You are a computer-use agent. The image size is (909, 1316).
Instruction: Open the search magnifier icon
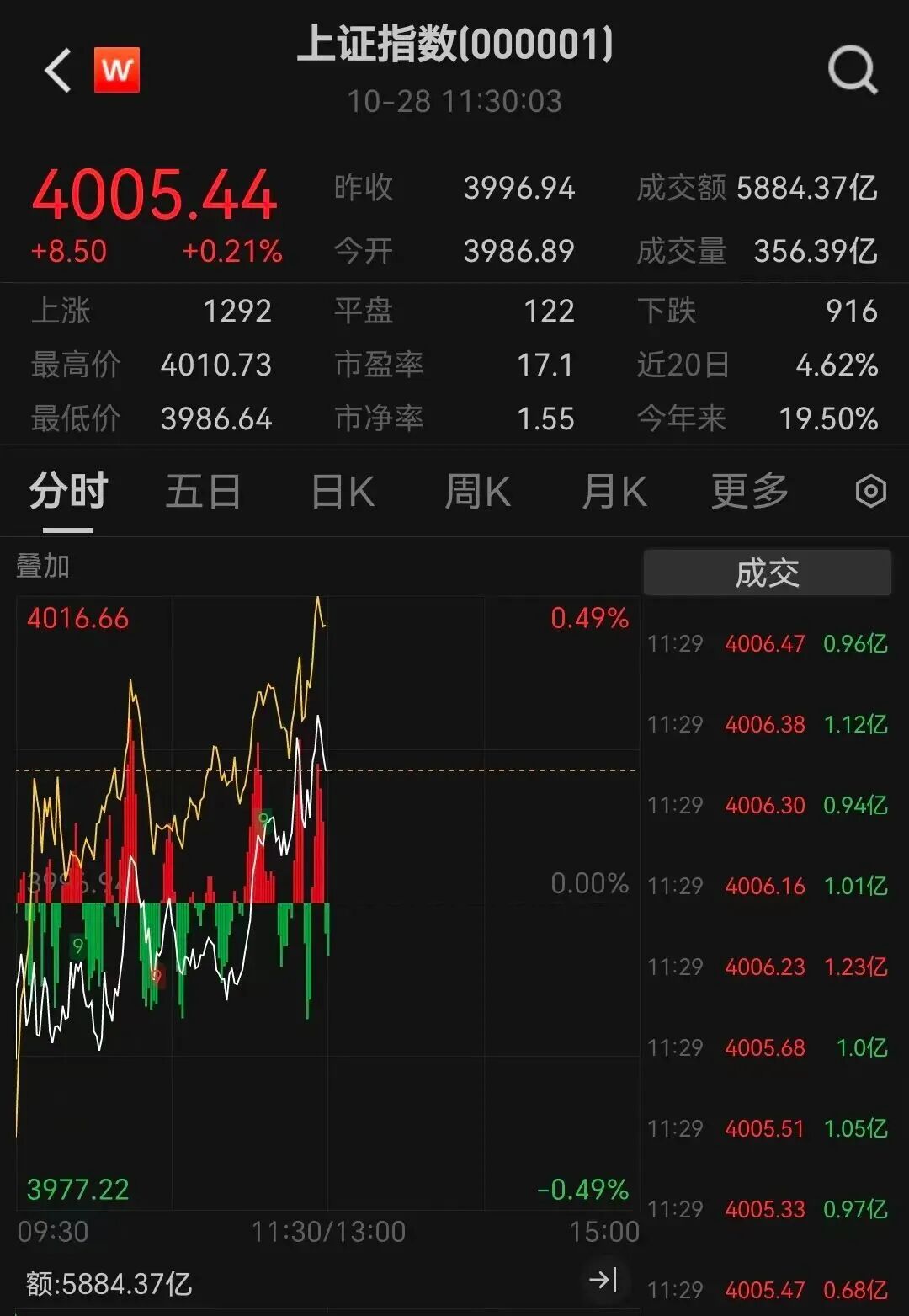852,70
